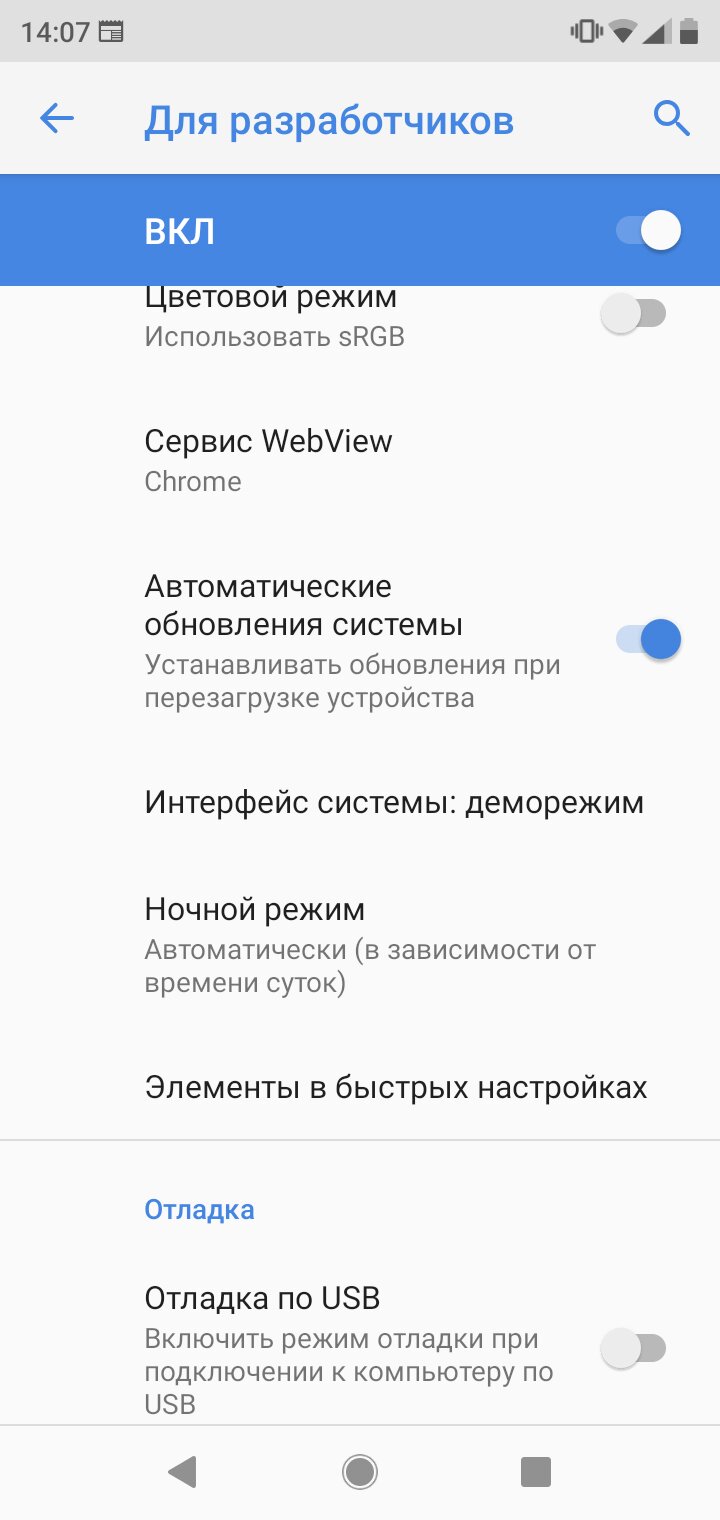Enable Отладка по USB switch
This screenshot has width=720, height=1520.
(x=633, y=1349)
